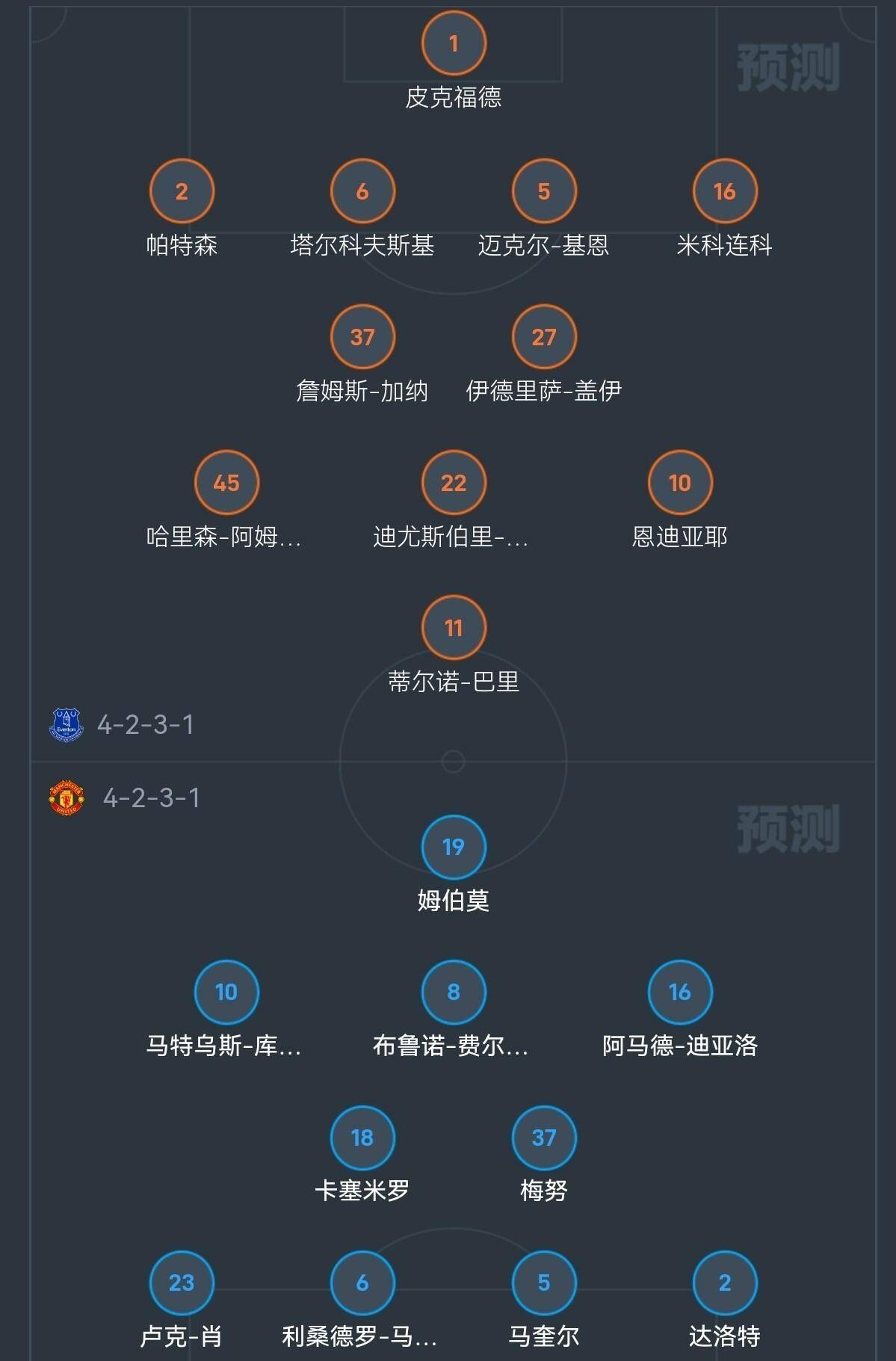896x1361 pixels.
Task: Open number 37 梅努 profile
Action: pyautogui.click(x=543, y=1138)
